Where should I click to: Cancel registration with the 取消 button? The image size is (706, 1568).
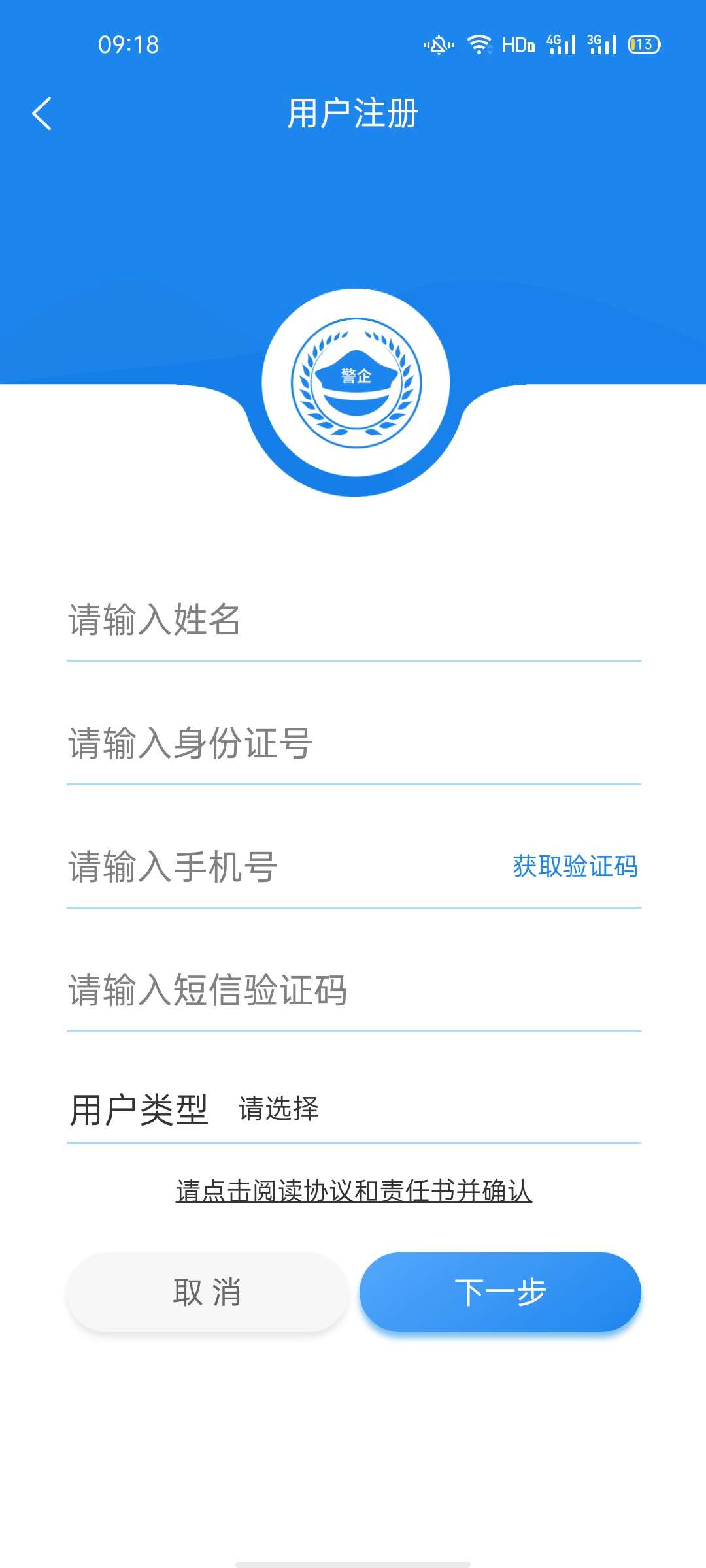207,1292
